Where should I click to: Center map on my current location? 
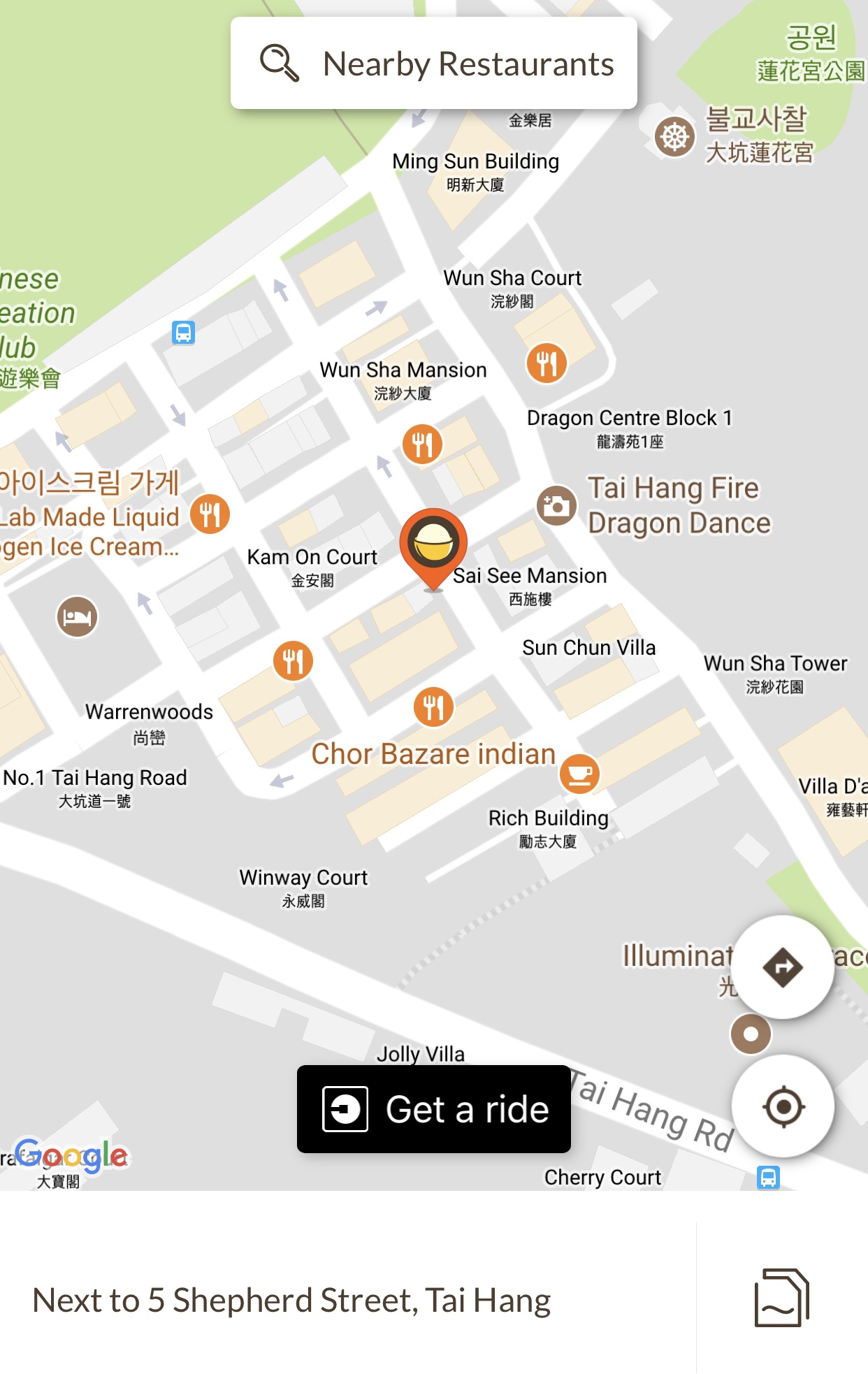point(782,1106)
